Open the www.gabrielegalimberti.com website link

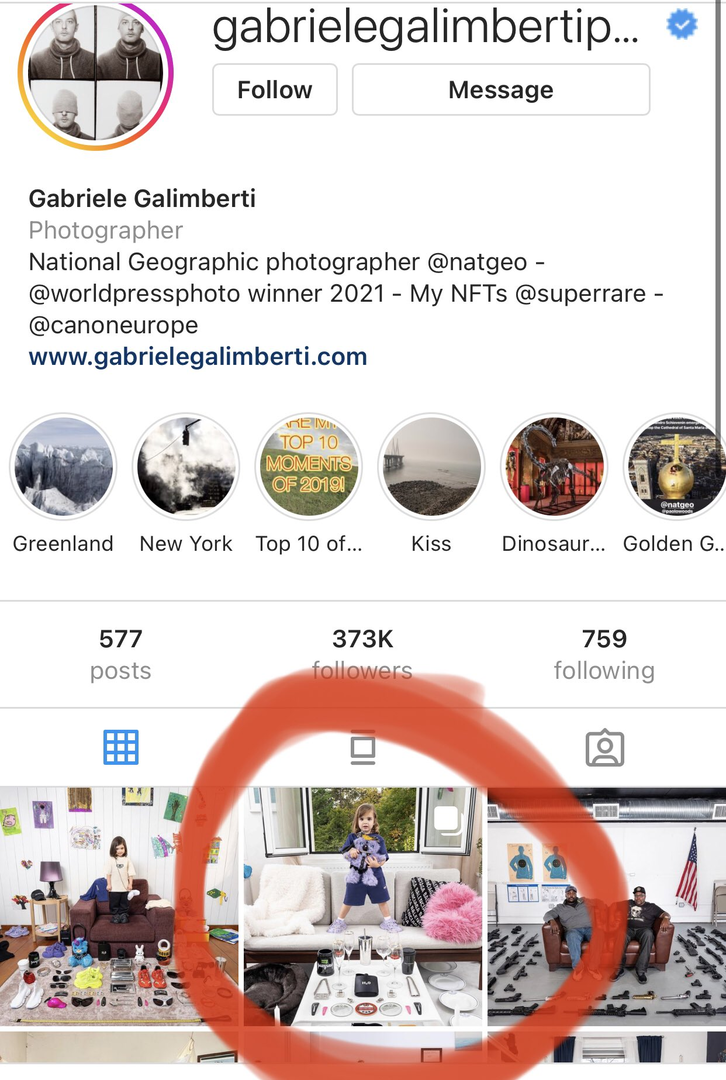pos(198,357)
